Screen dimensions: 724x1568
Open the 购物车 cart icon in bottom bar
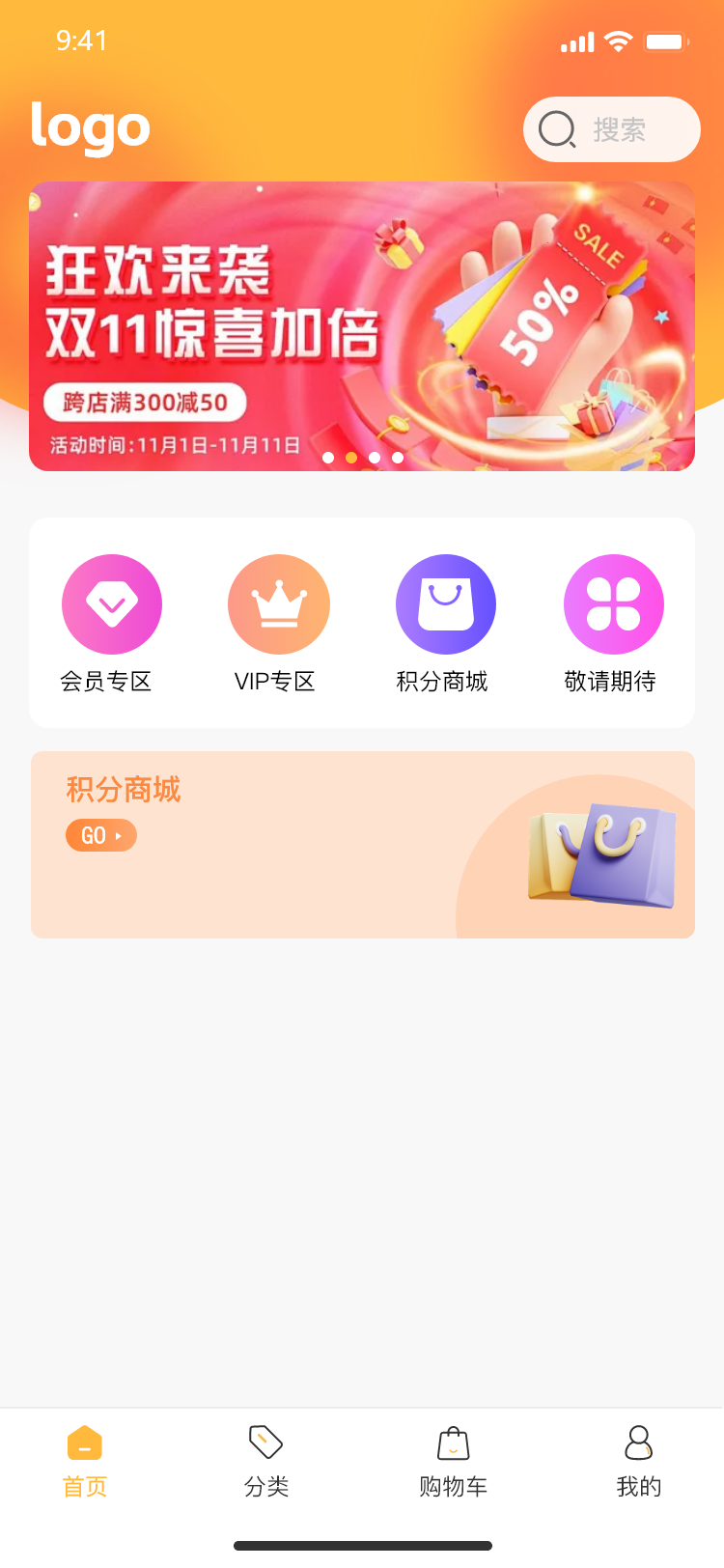(x=452, y=1445)
